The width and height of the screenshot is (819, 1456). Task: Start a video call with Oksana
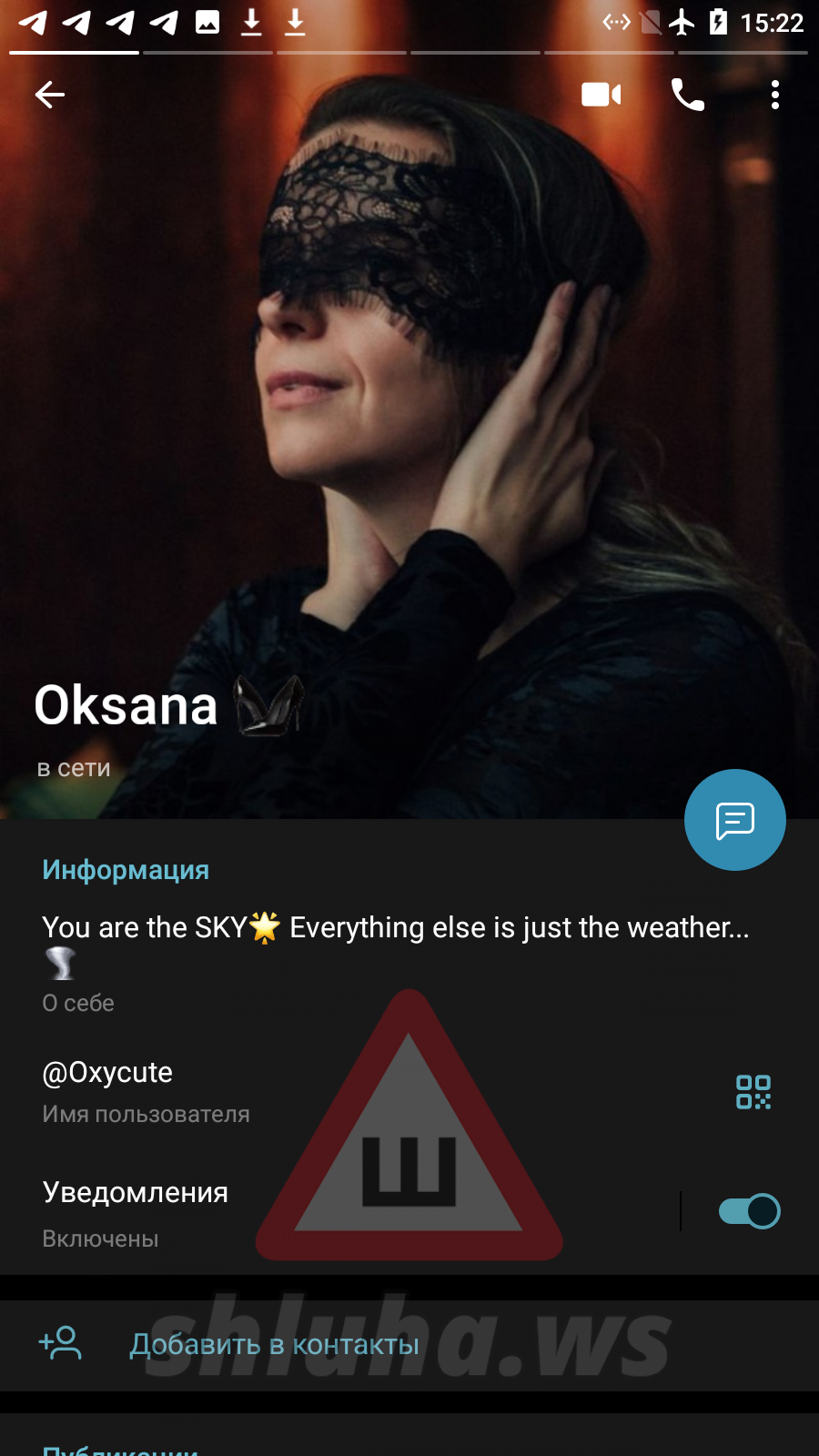[602, 95]
